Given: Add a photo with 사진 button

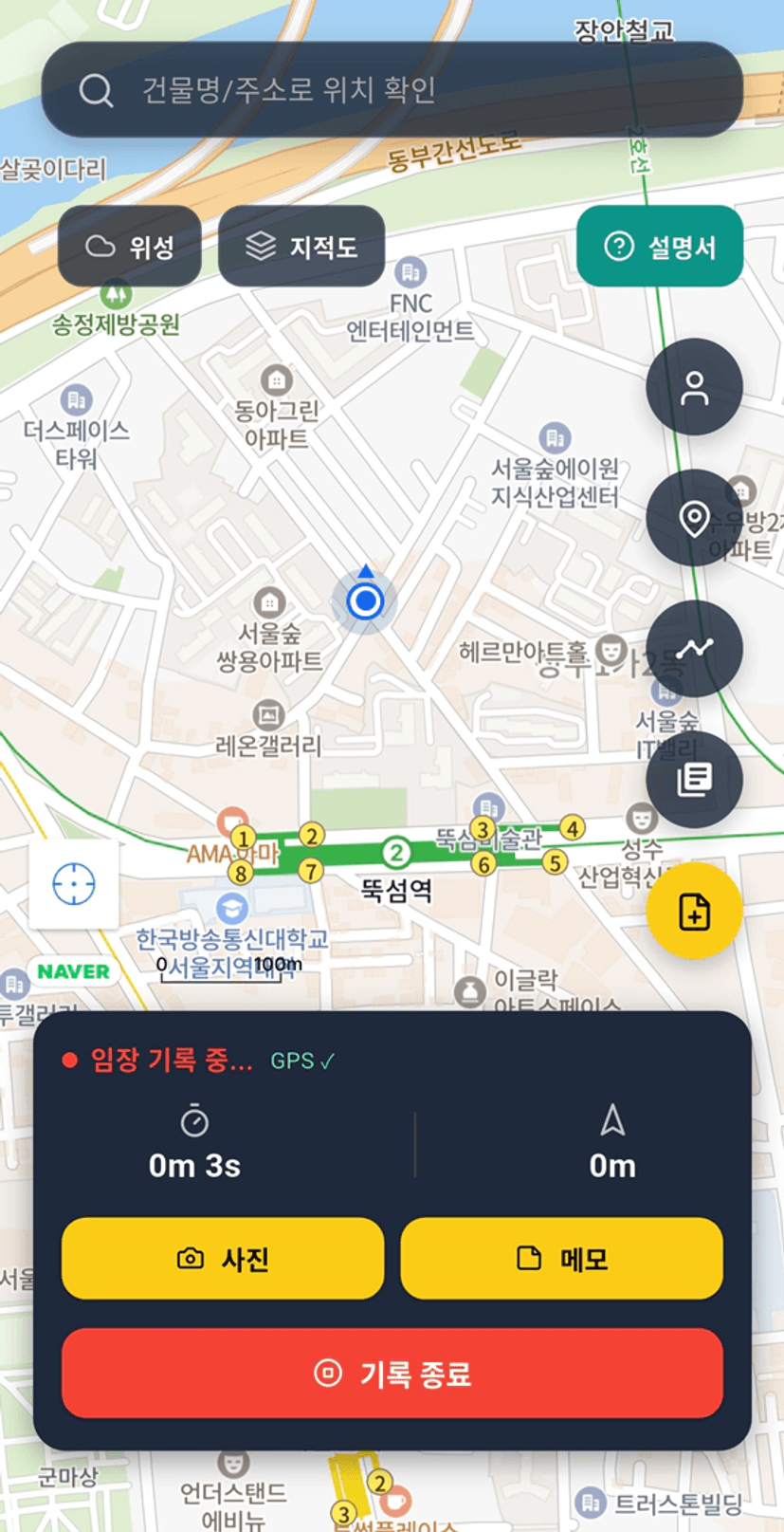Looking at the screenshot, I should [223, 1259].
